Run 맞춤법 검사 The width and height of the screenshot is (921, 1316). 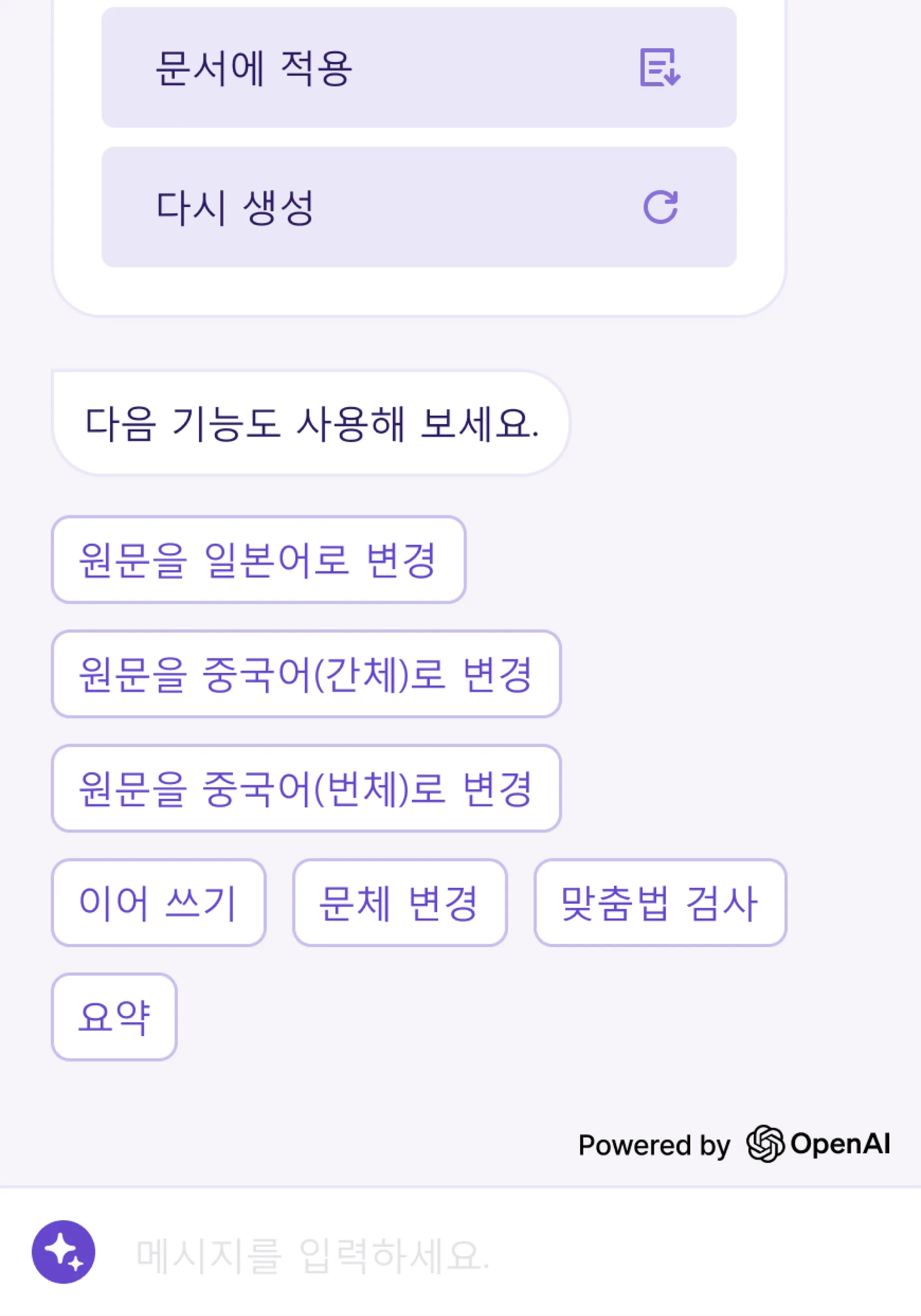pyautogui.click(x=660, y=903)
